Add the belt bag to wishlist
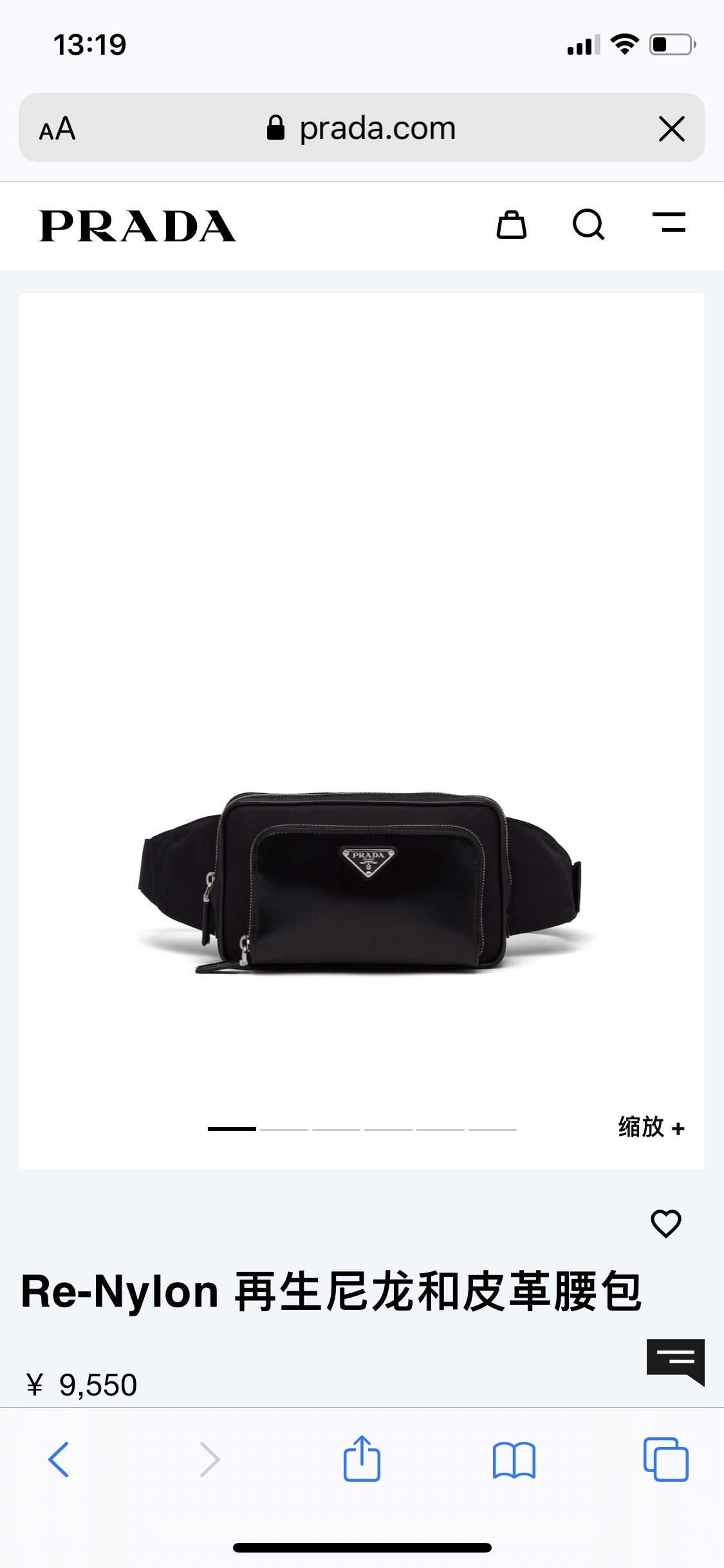 (665, 1224)
